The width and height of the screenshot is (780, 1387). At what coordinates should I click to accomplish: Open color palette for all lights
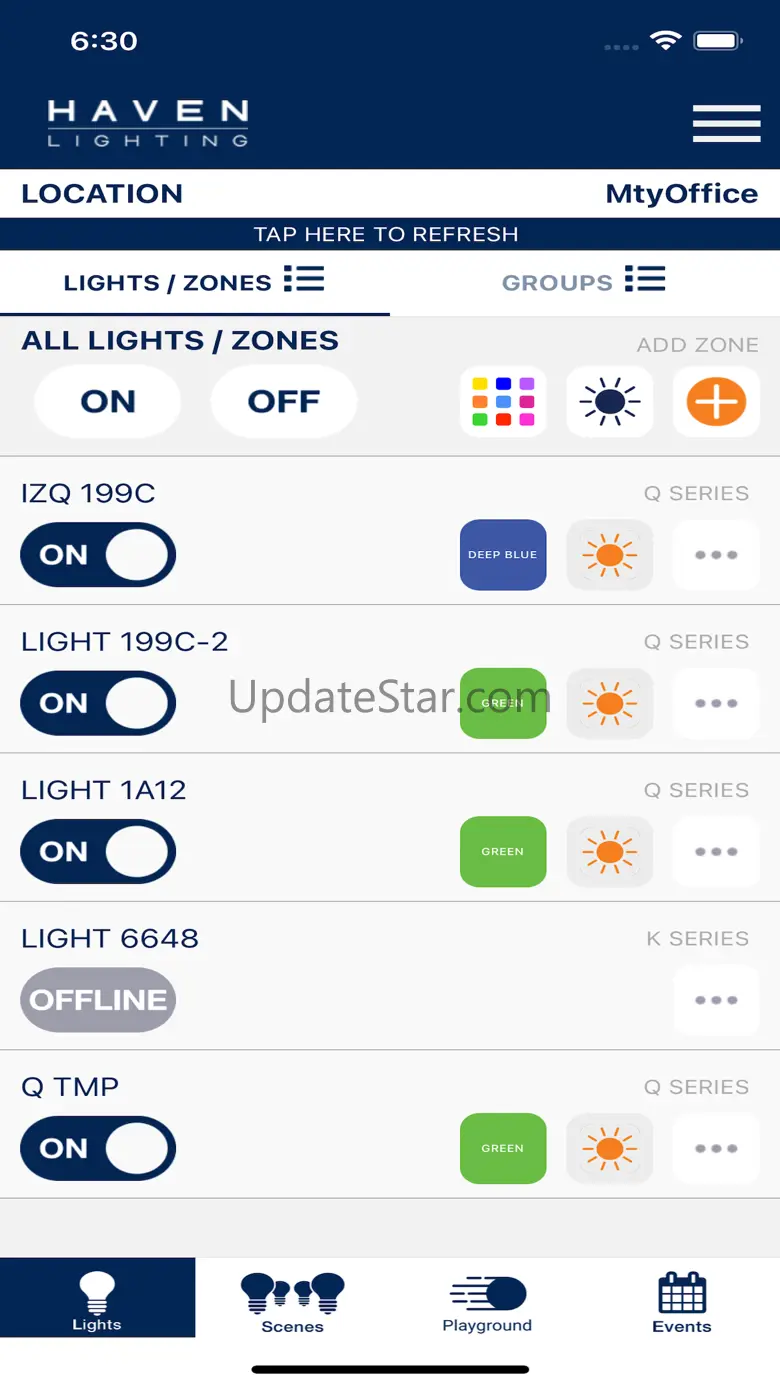pos(503,402)
